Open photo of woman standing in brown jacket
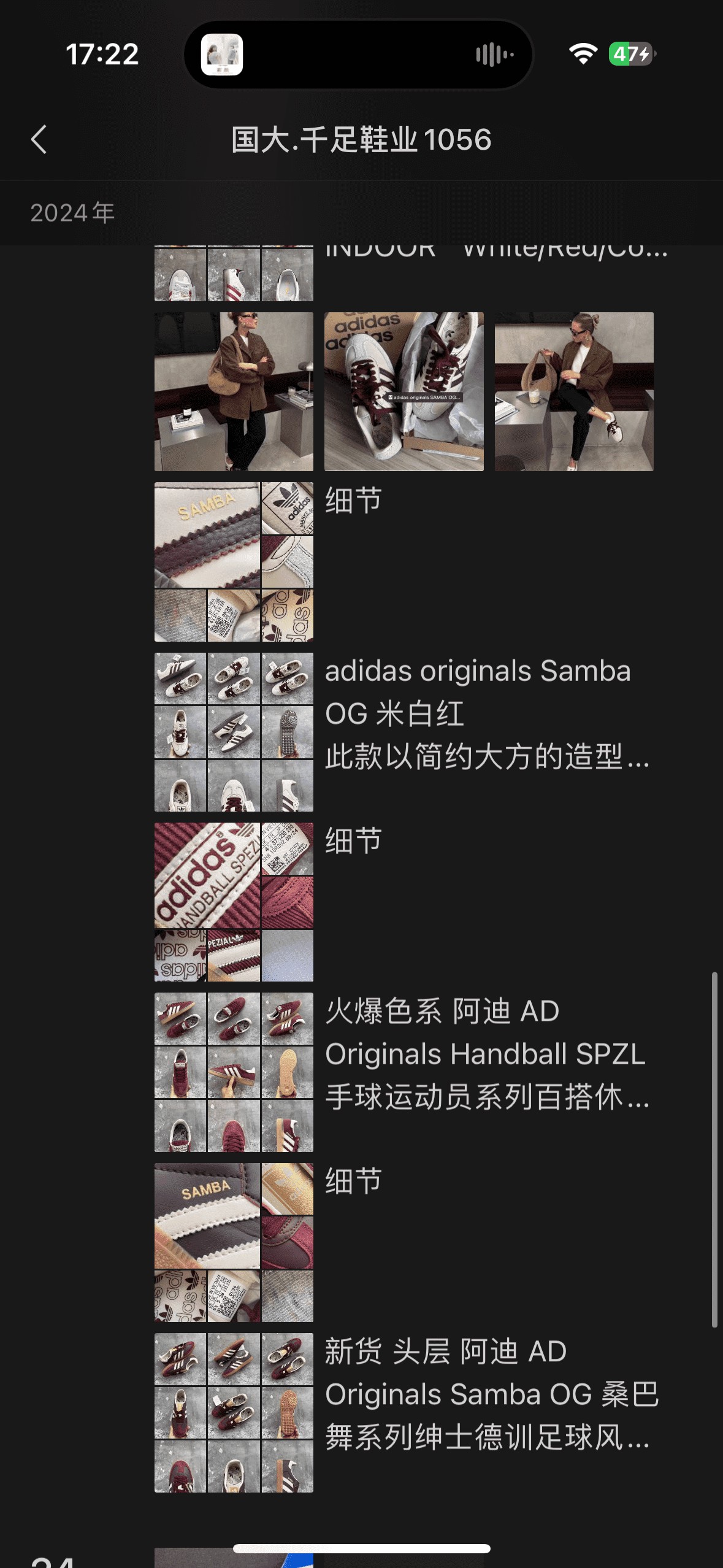The height and width of the screenshot is (1568, 723). pos(234,392)
